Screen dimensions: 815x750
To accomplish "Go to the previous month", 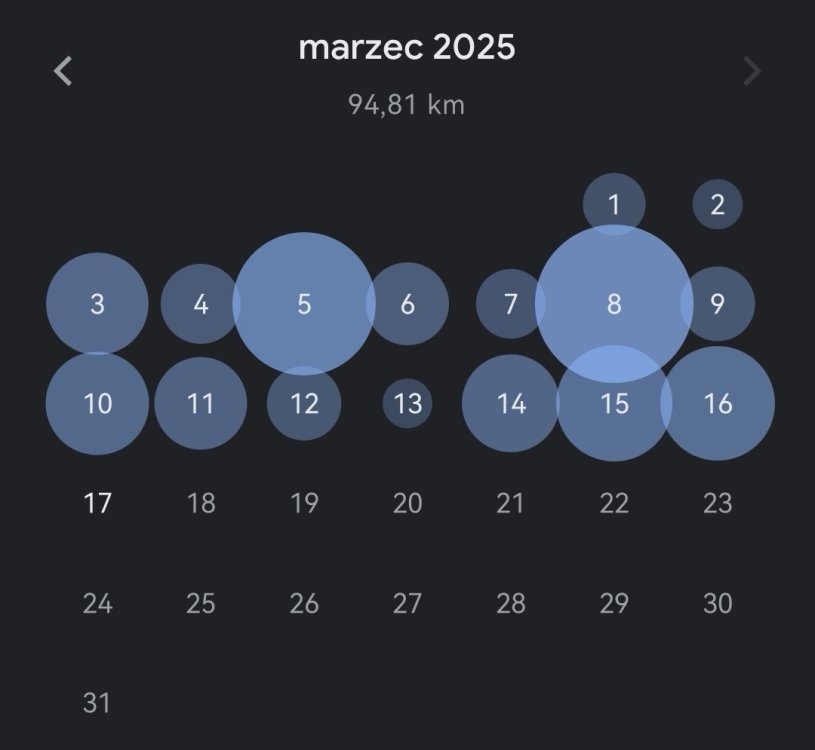I will click(63, 71).
